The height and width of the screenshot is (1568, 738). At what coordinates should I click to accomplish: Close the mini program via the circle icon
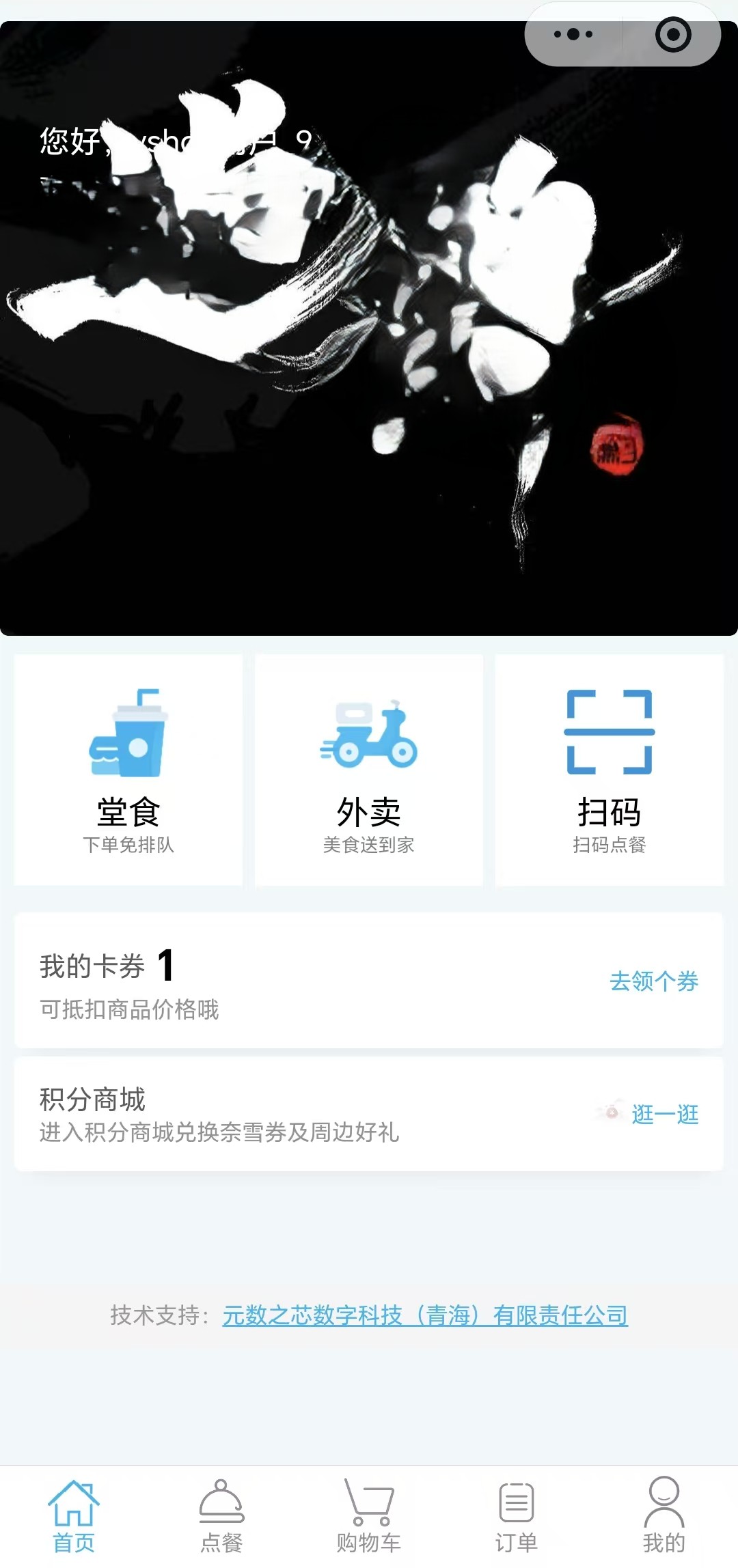673,34
